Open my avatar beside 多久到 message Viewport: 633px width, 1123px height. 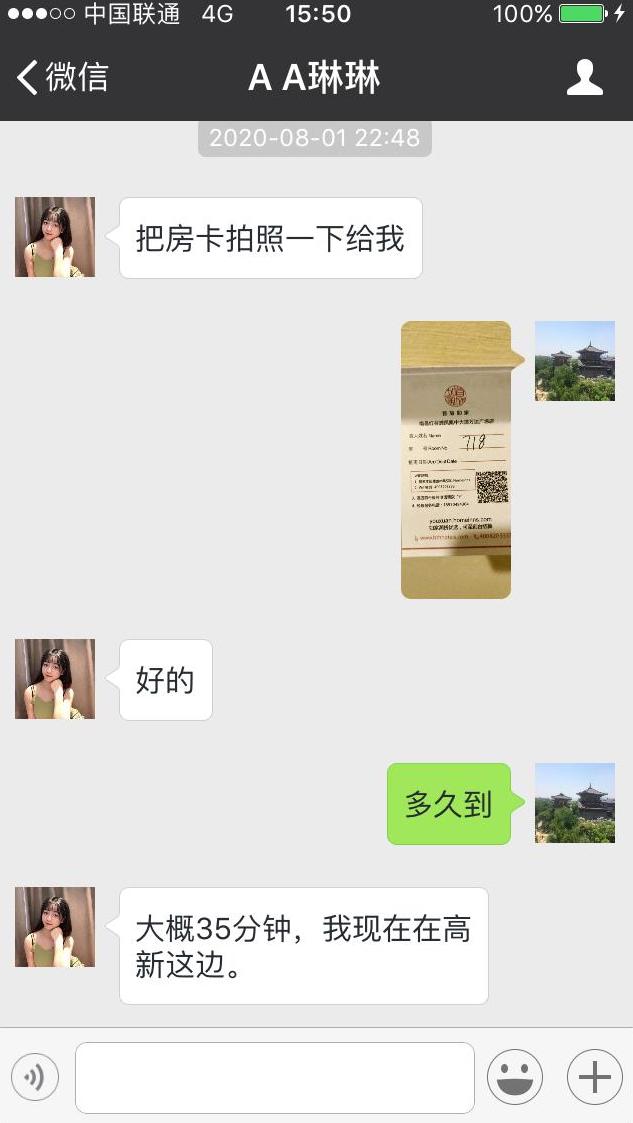(574, 803)
